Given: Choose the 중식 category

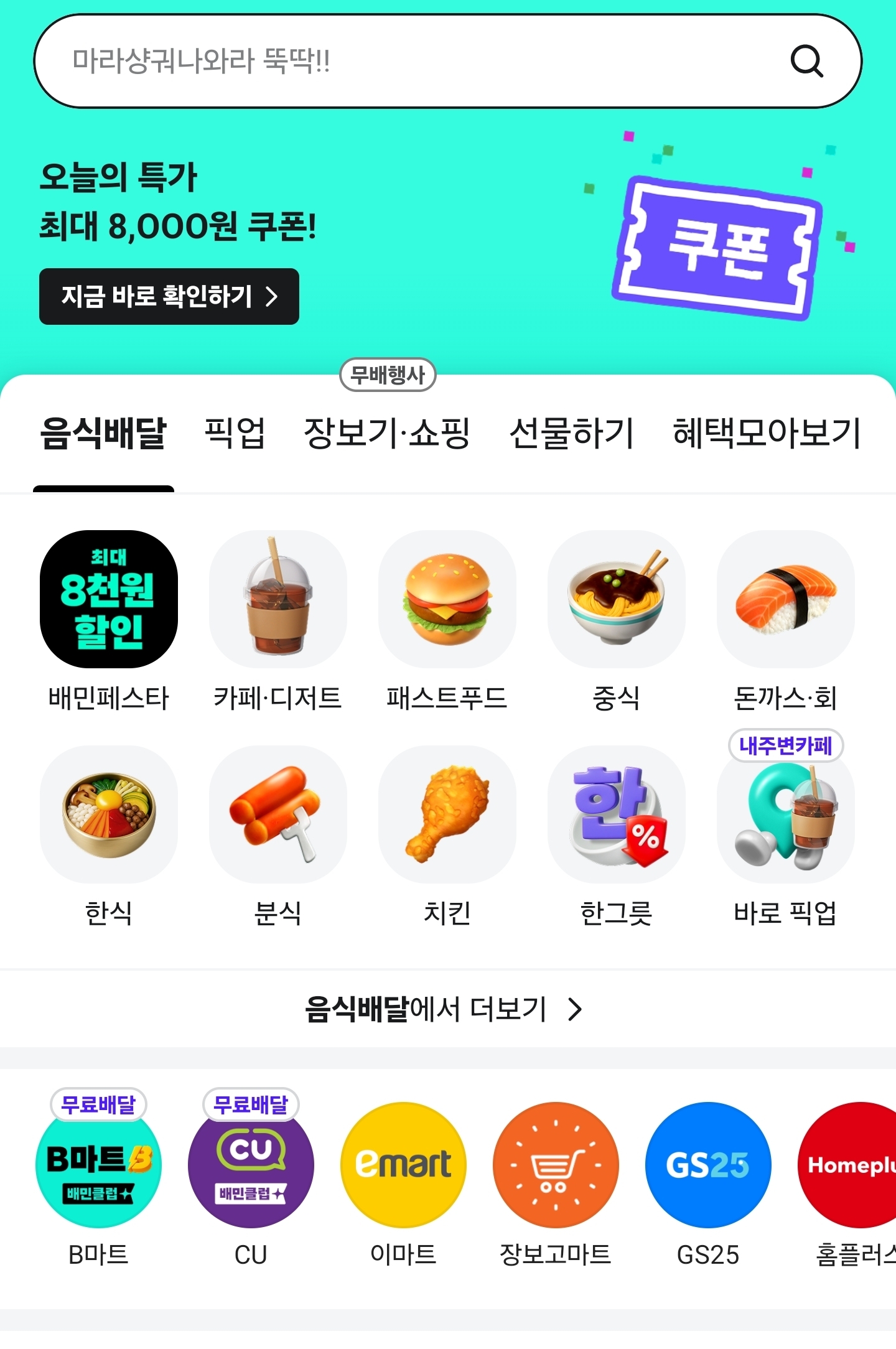Looking at the screenshot, I should [616, 599].
